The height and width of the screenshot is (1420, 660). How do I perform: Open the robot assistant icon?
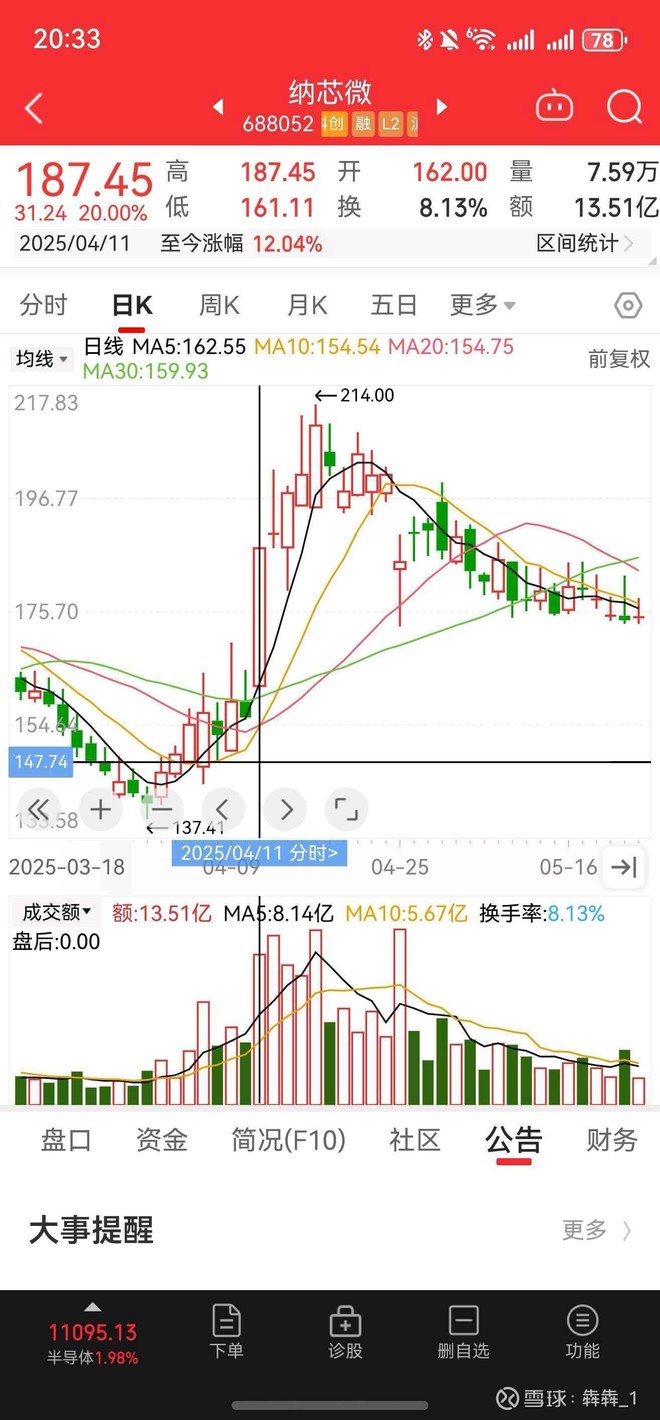pyautogui.click(x=554, y=106)
